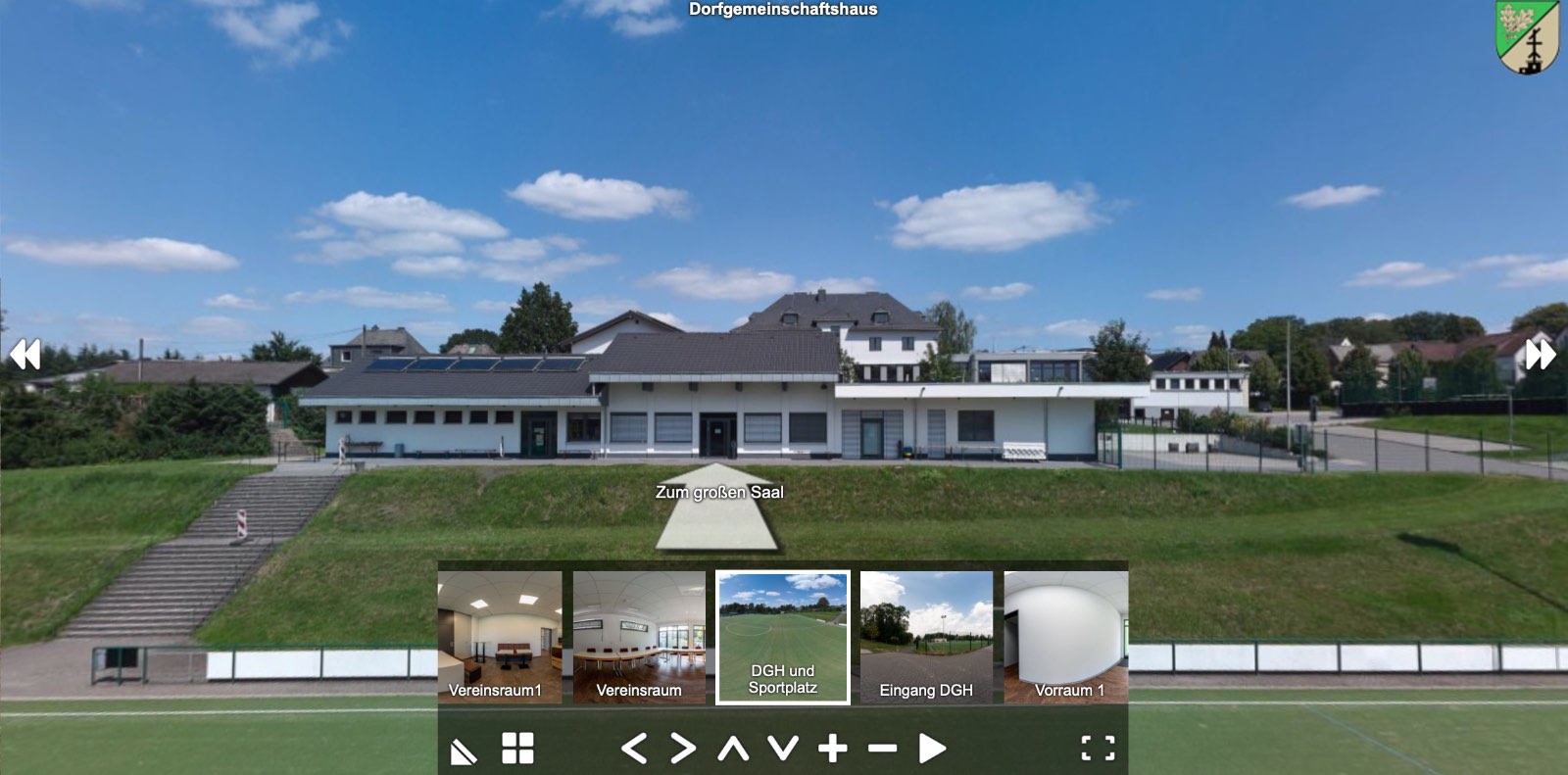Open the Vereinsraum1 thumbnail

coord(500,637)
